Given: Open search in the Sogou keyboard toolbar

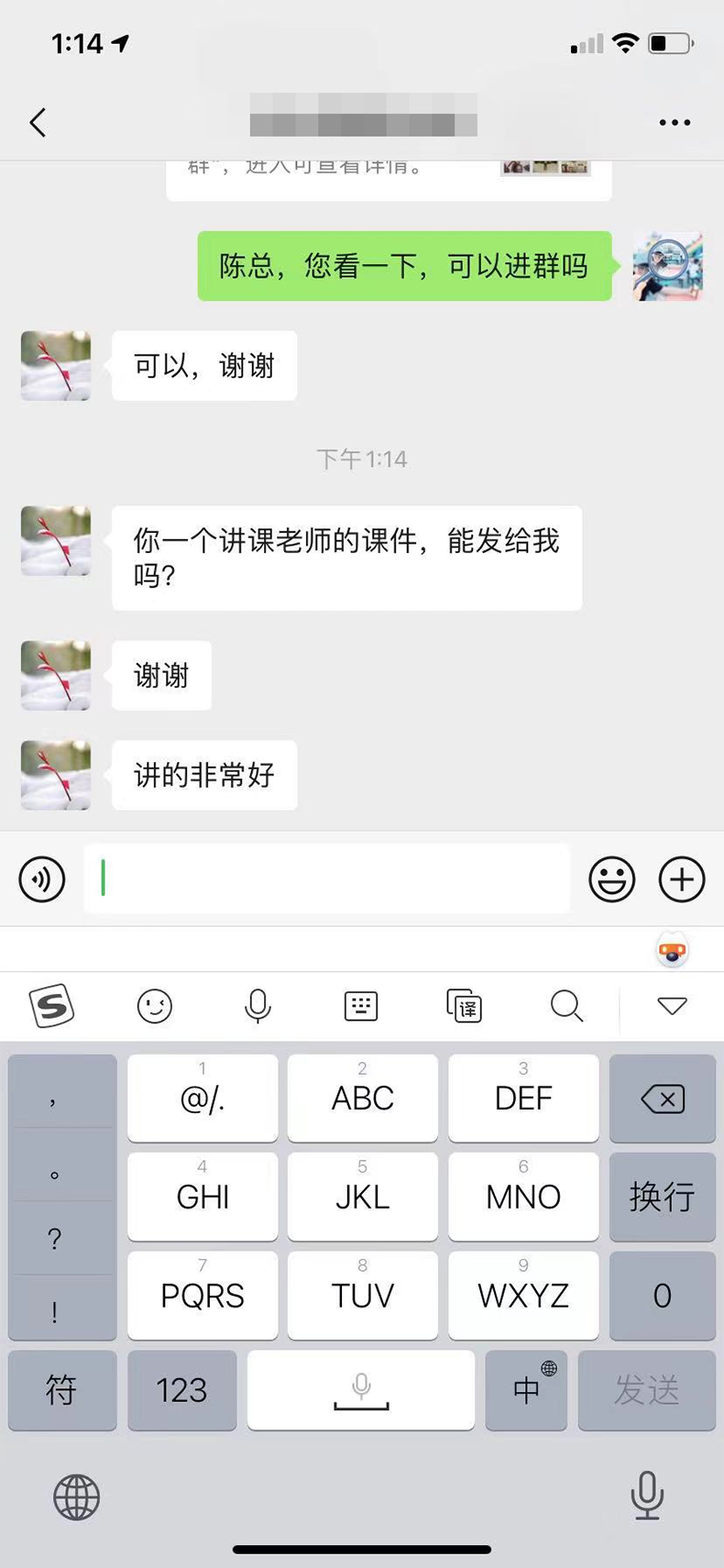Looking at the screenshot, I should (x=567, y=1005).
